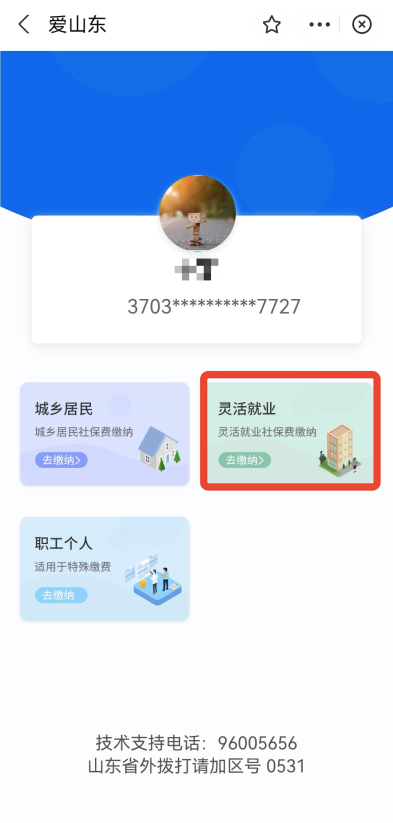This screenshot has width=393, height=823.
Task: Open the 灵活就业 social insurance payment card
Action: click(x=290, y=431)
